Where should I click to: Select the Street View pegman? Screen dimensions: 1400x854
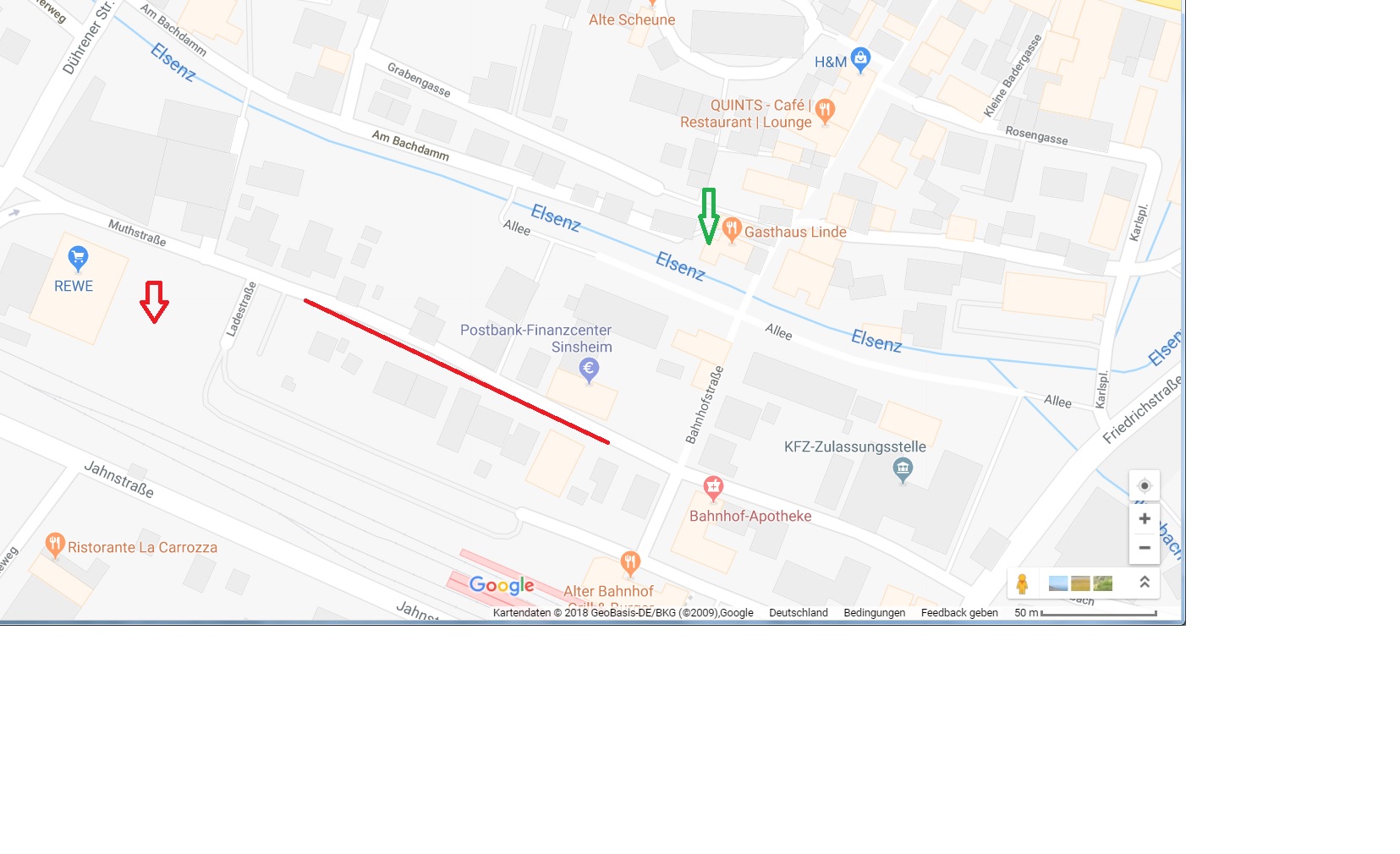click(x=1022, y=583)
